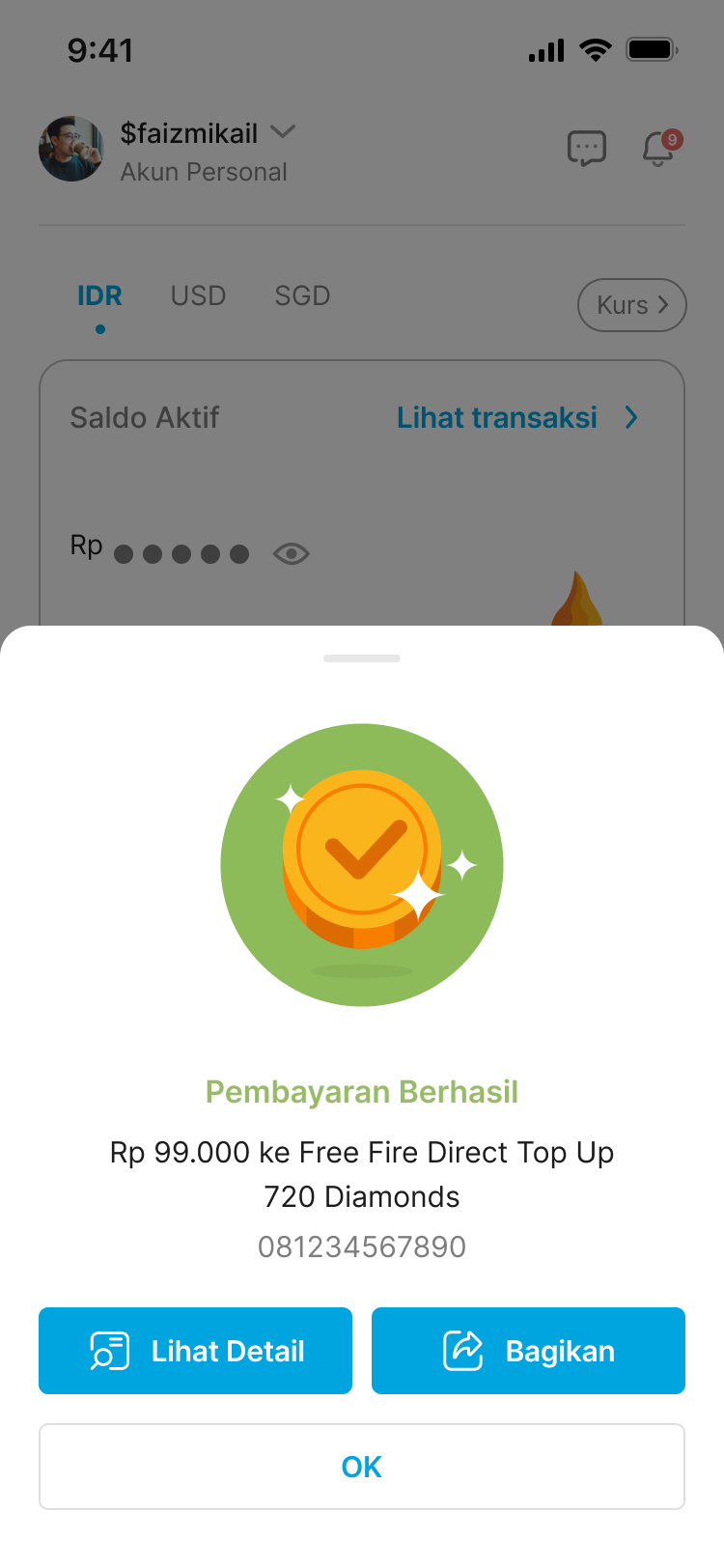
Task: Open the Kurs exchange rates
Action: [631, 305]
